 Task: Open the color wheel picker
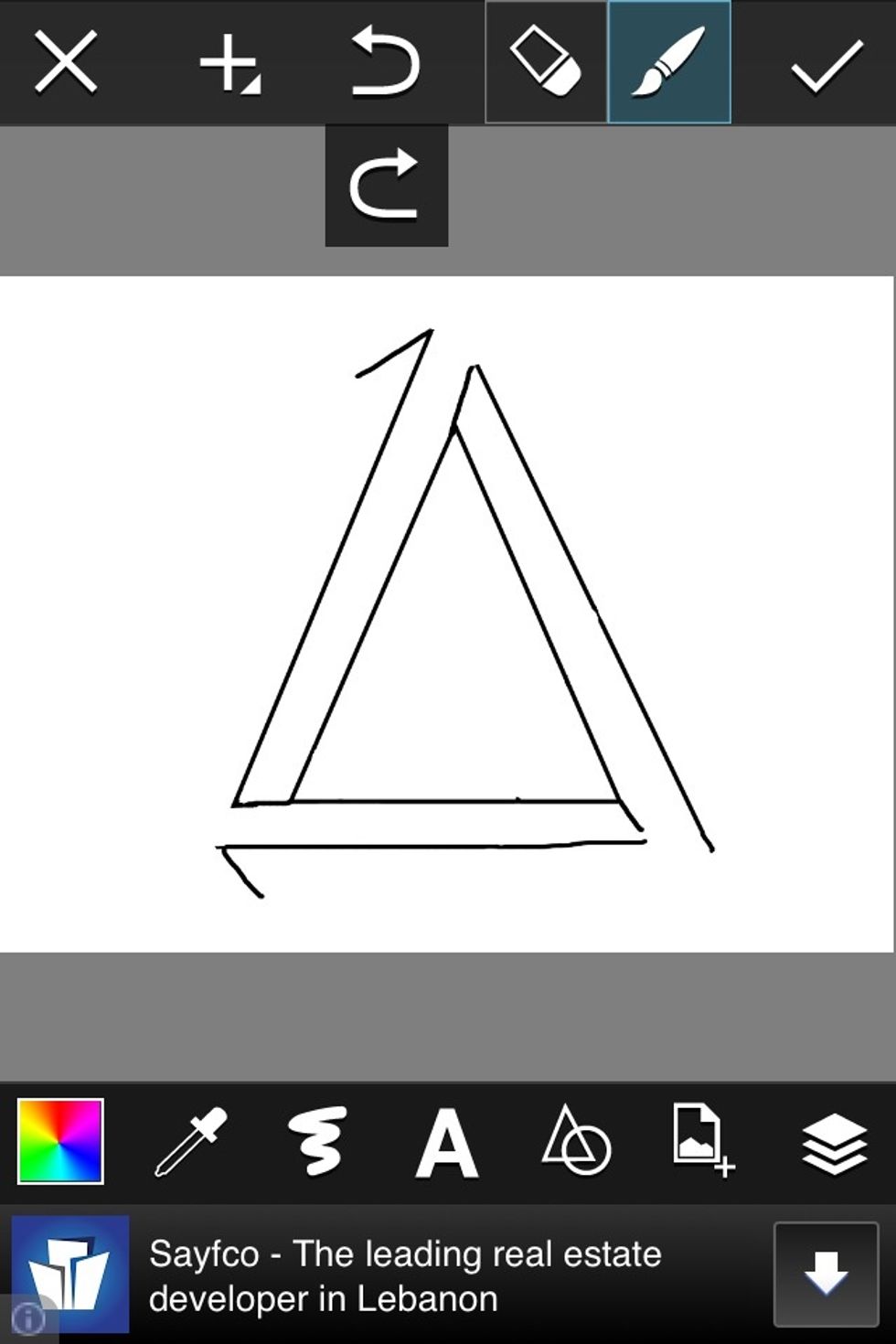tap(60, 1141)
